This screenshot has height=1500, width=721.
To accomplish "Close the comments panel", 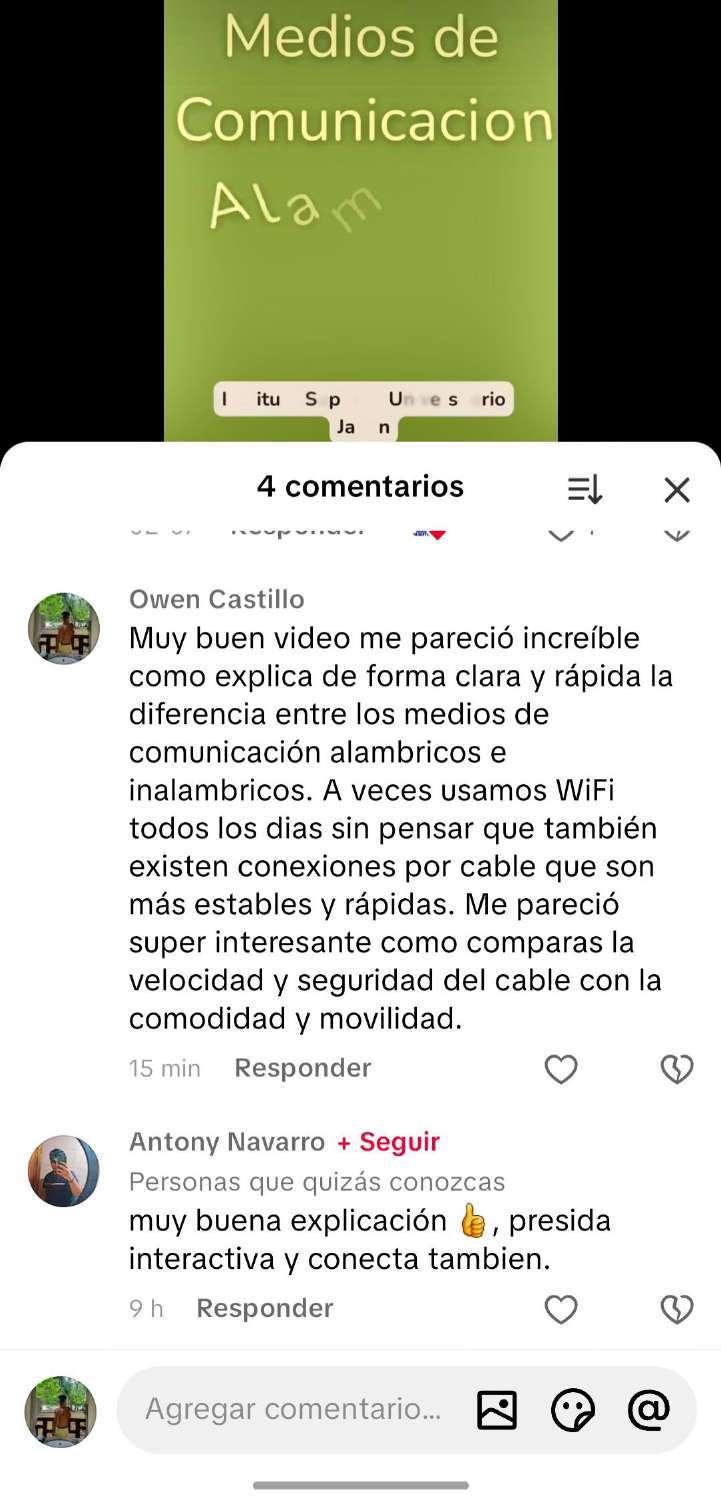I will (677, 489).
